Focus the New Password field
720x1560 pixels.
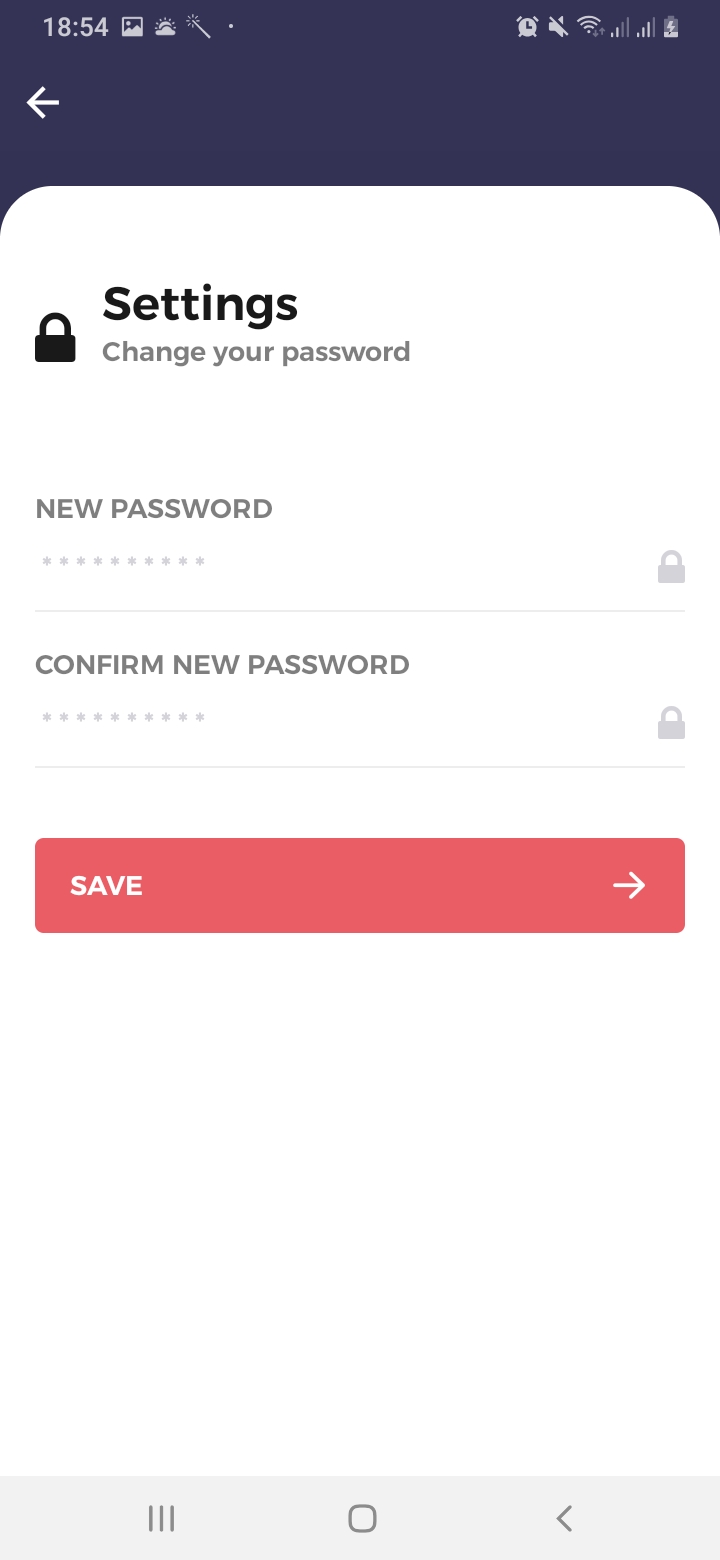[340, 564]
